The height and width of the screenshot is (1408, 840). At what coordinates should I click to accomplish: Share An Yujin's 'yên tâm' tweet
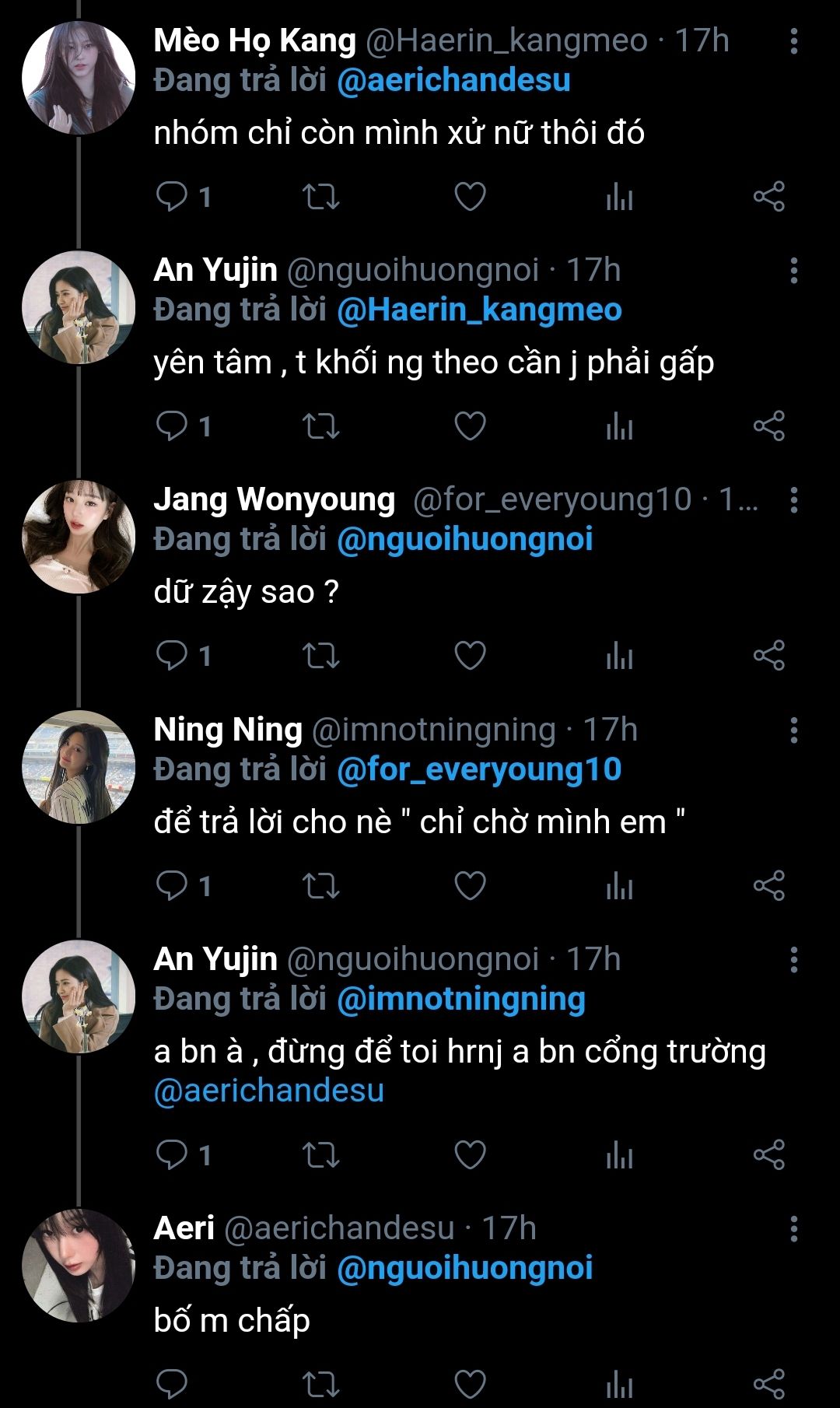pos(768,426)
